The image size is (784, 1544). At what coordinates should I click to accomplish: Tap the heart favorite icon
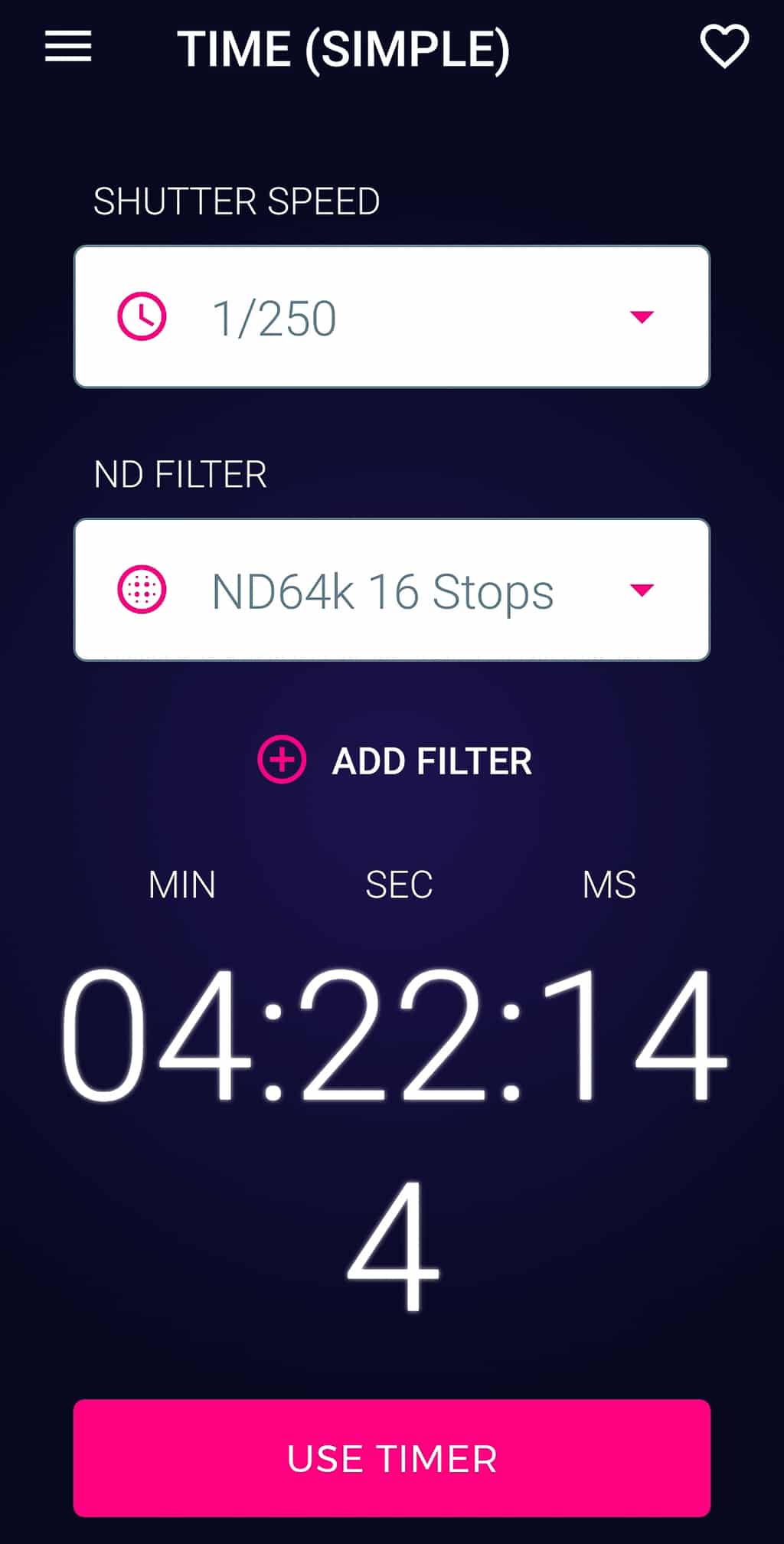tap(724, 47)
